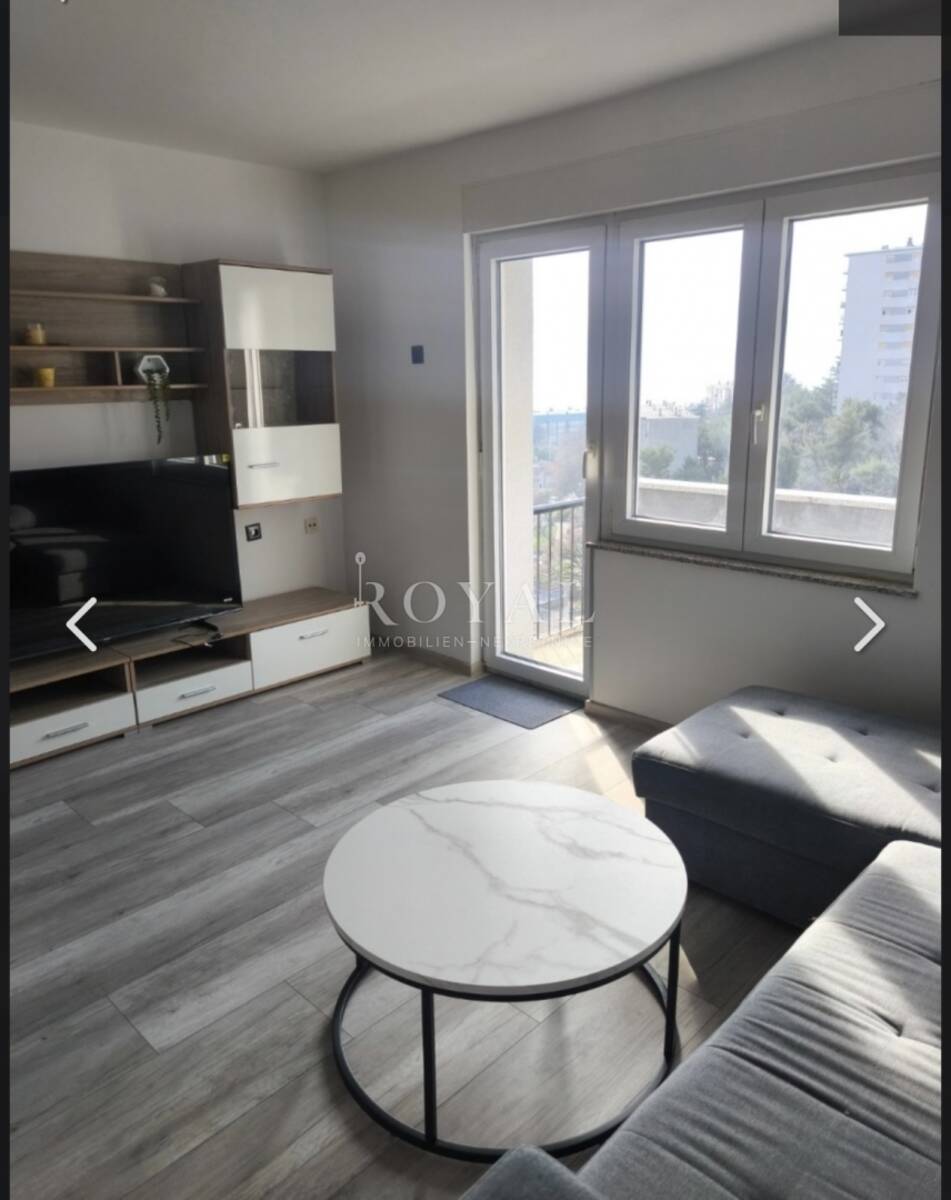
Task: Go to the previous listing photo
Action: click(81, 624)
